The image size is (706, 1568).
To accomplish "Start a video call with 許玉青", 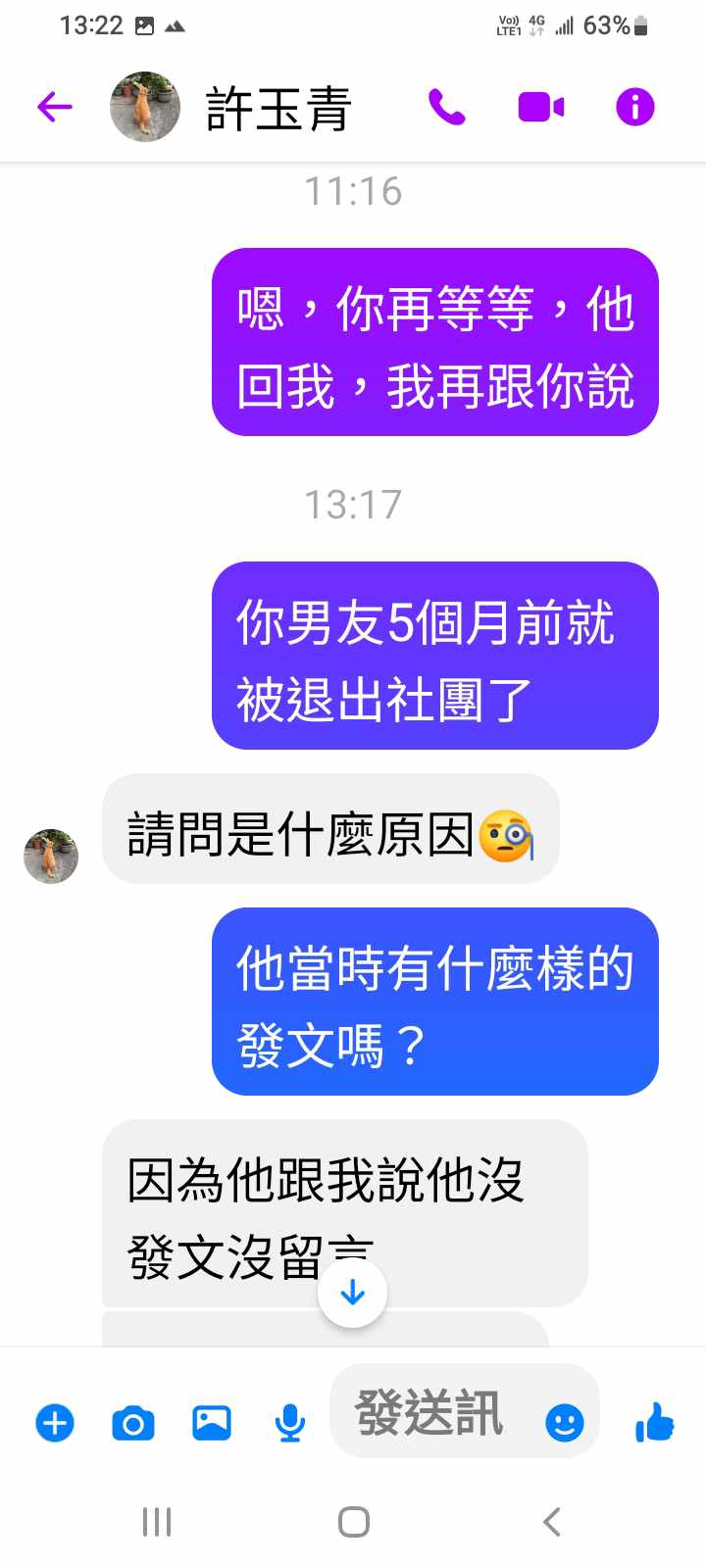I will tap(540, 107).
